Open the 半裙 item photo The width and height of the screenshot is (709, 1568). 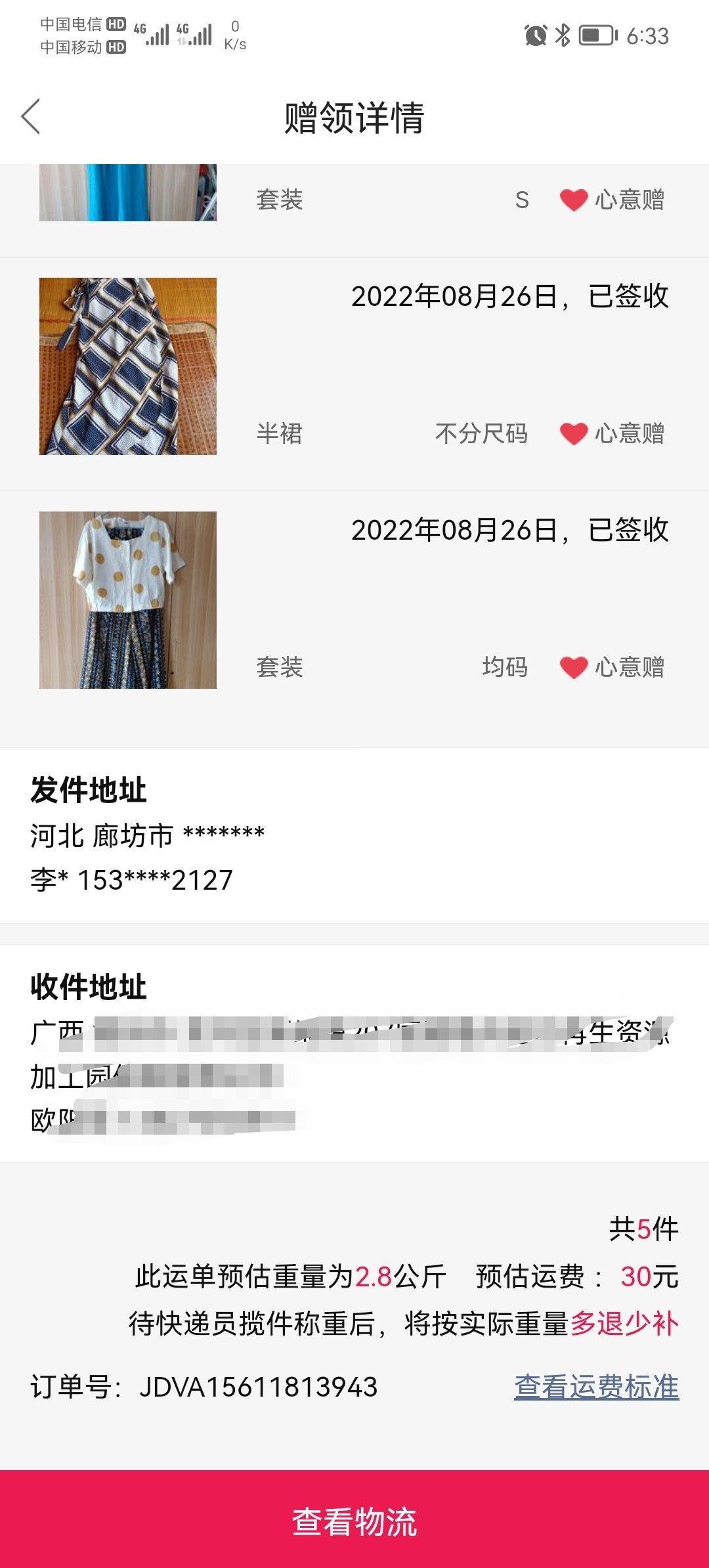(x=128, y=366)
